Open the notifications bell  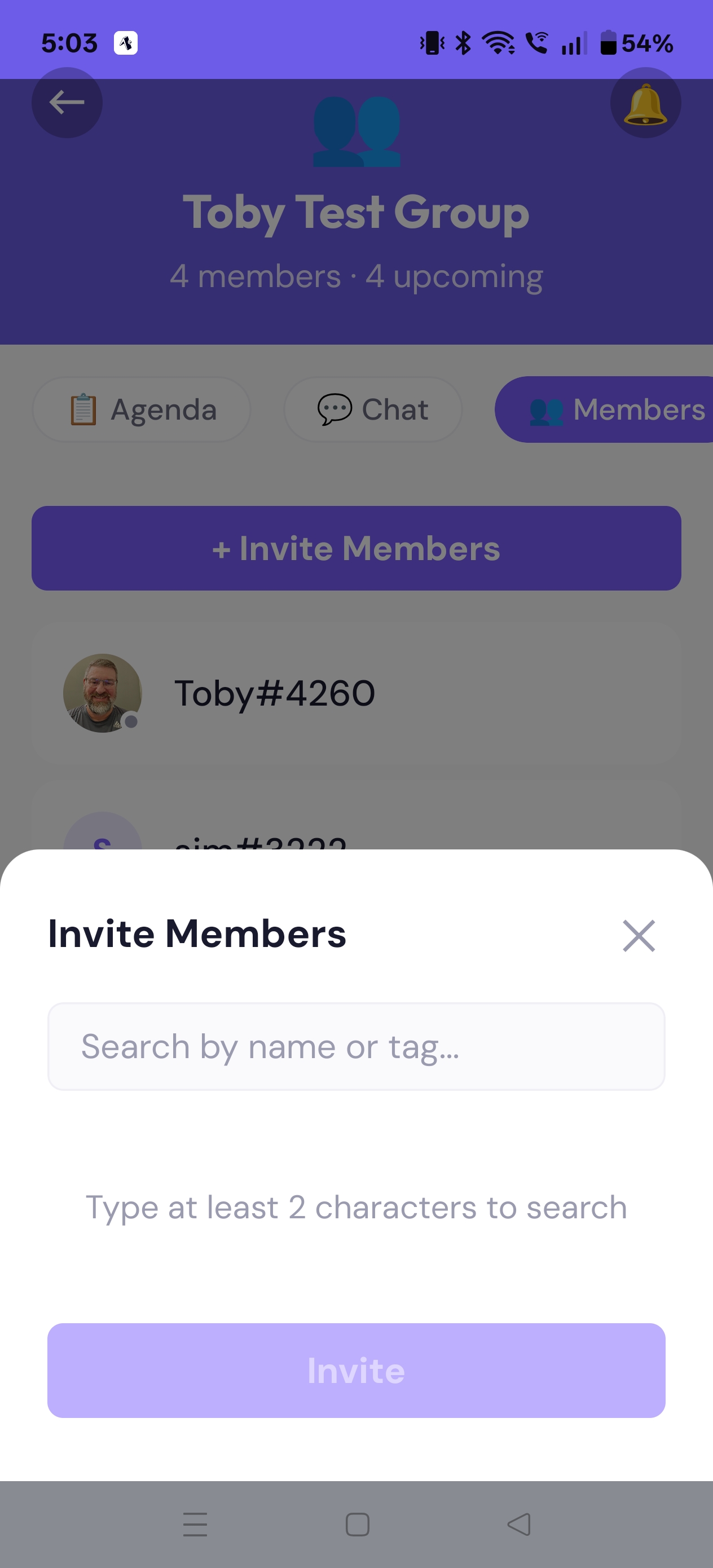[x=645, y=103]
